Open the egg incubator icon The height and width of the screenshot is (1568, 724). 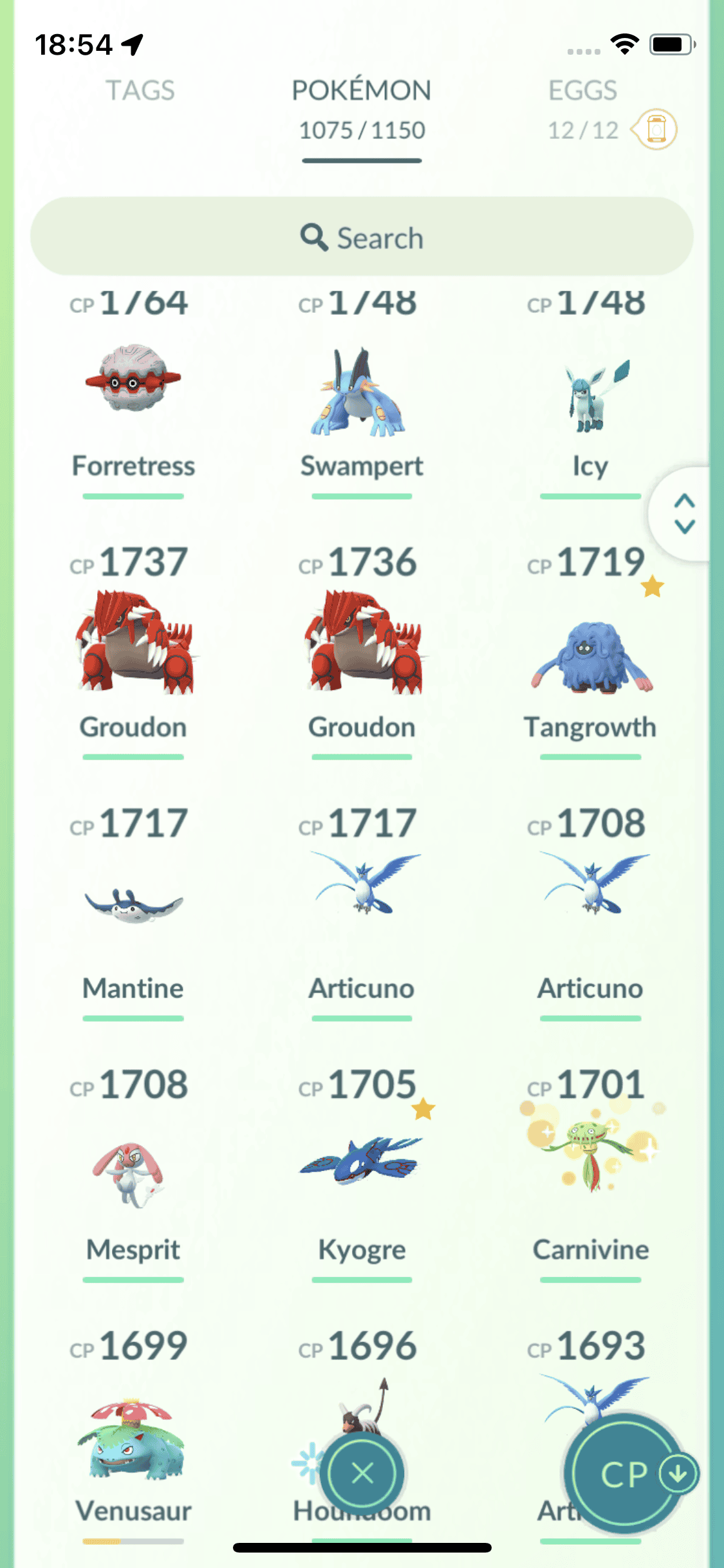tap(654, 129)
